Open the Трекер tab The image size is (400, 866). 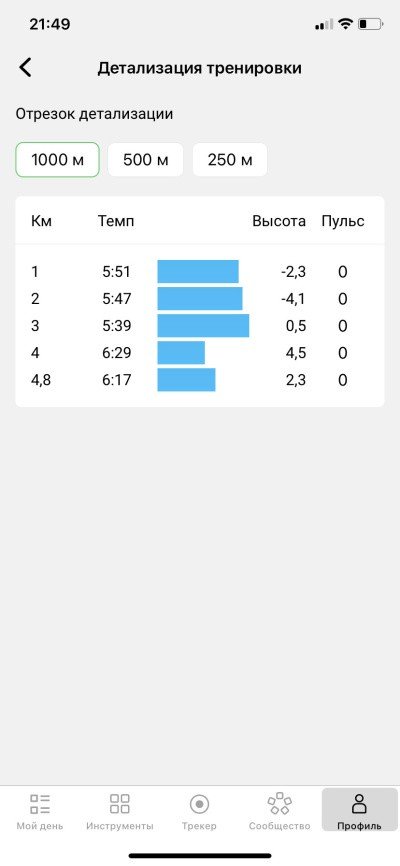pos(199,812)
